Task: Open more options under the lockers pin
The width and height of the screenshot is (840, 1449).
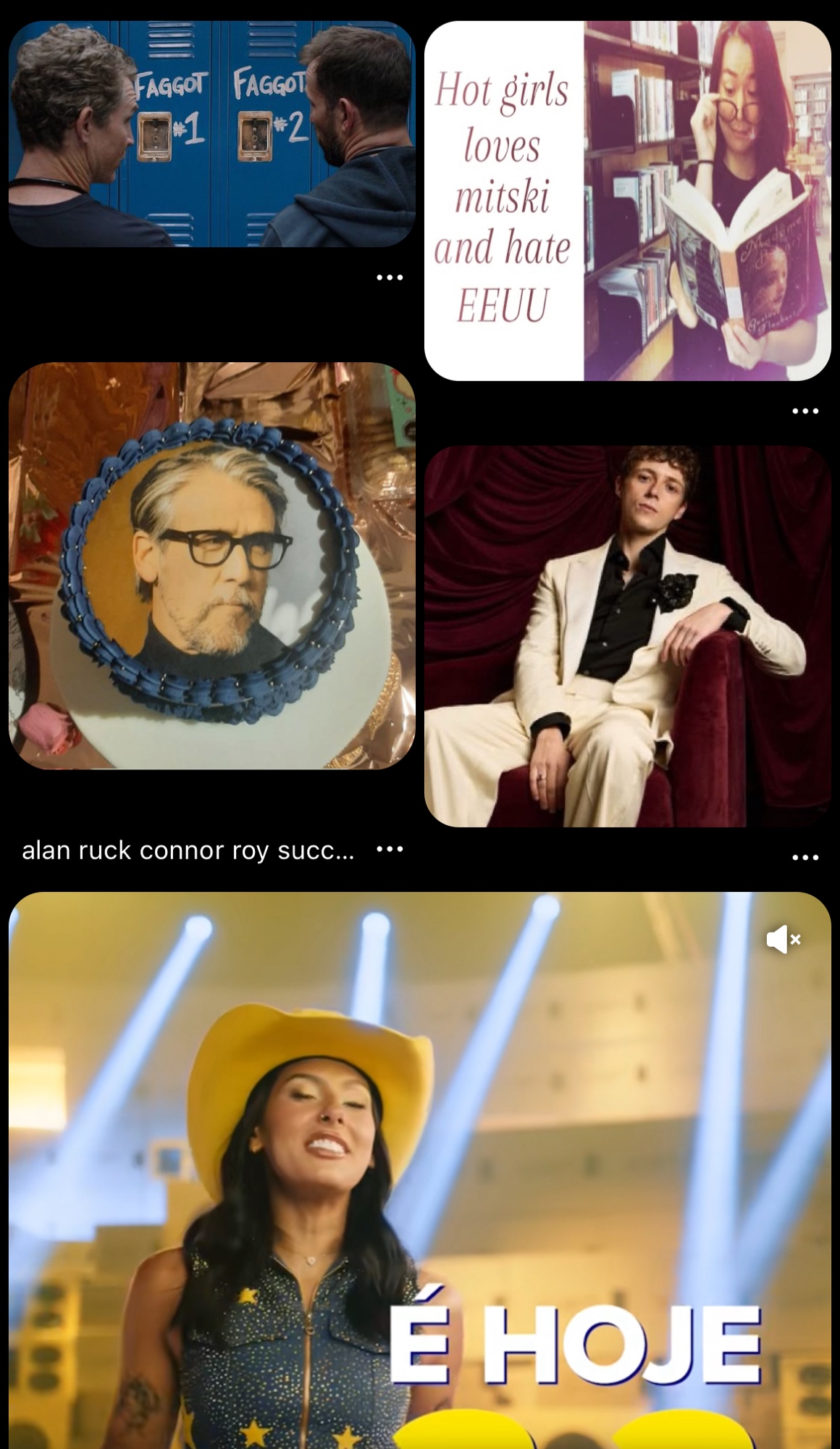Action: coord(390,277)
